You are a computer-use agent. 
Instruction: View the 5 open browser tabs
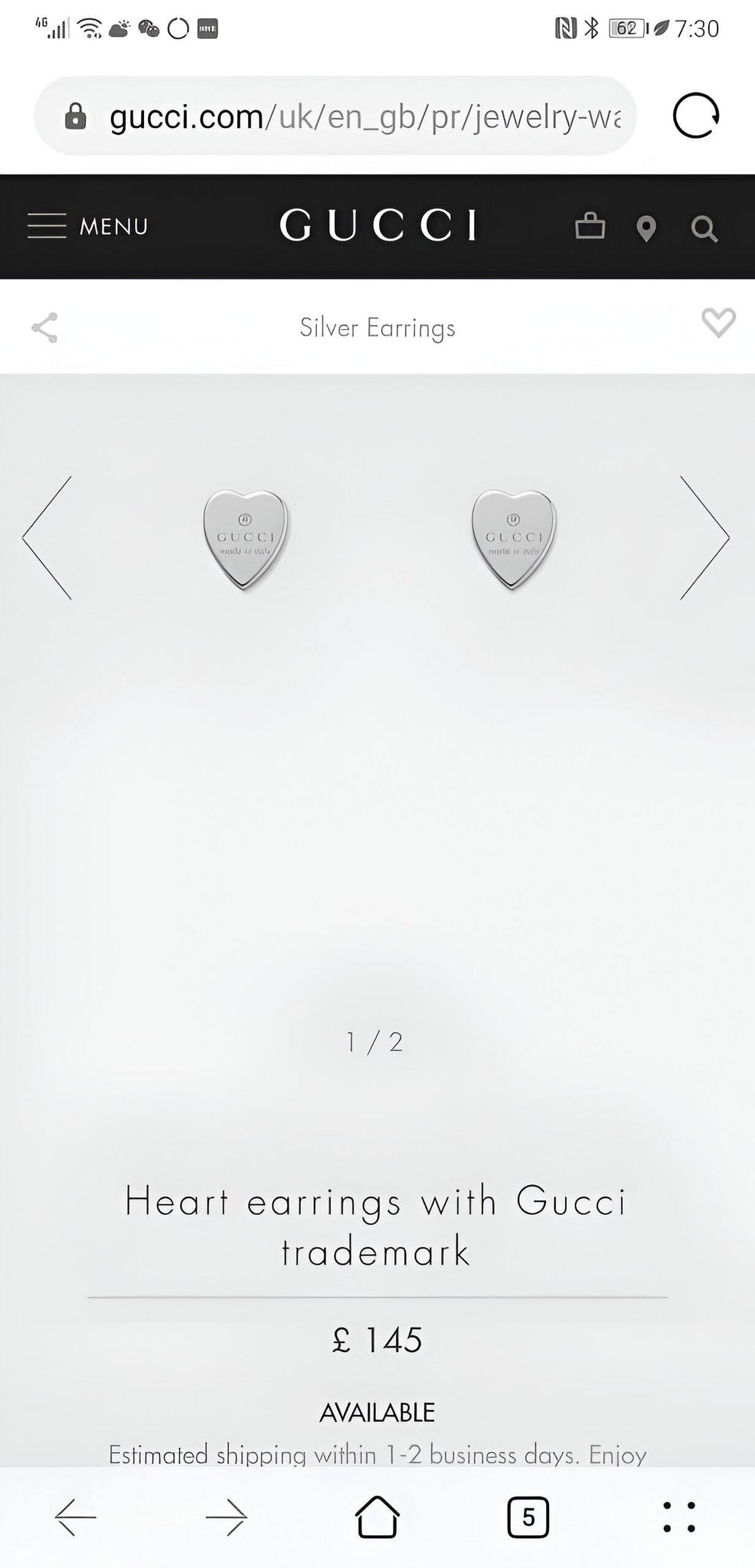(528, 1516)
